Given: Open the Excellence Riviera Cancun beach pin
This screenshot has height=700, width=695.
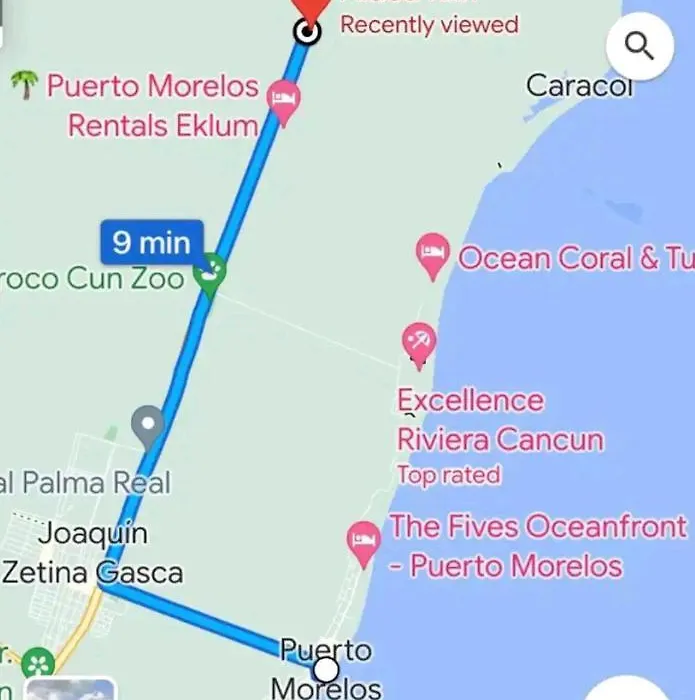Looking at the screenshot, I should pyautogui.click(x=418, y=343).
